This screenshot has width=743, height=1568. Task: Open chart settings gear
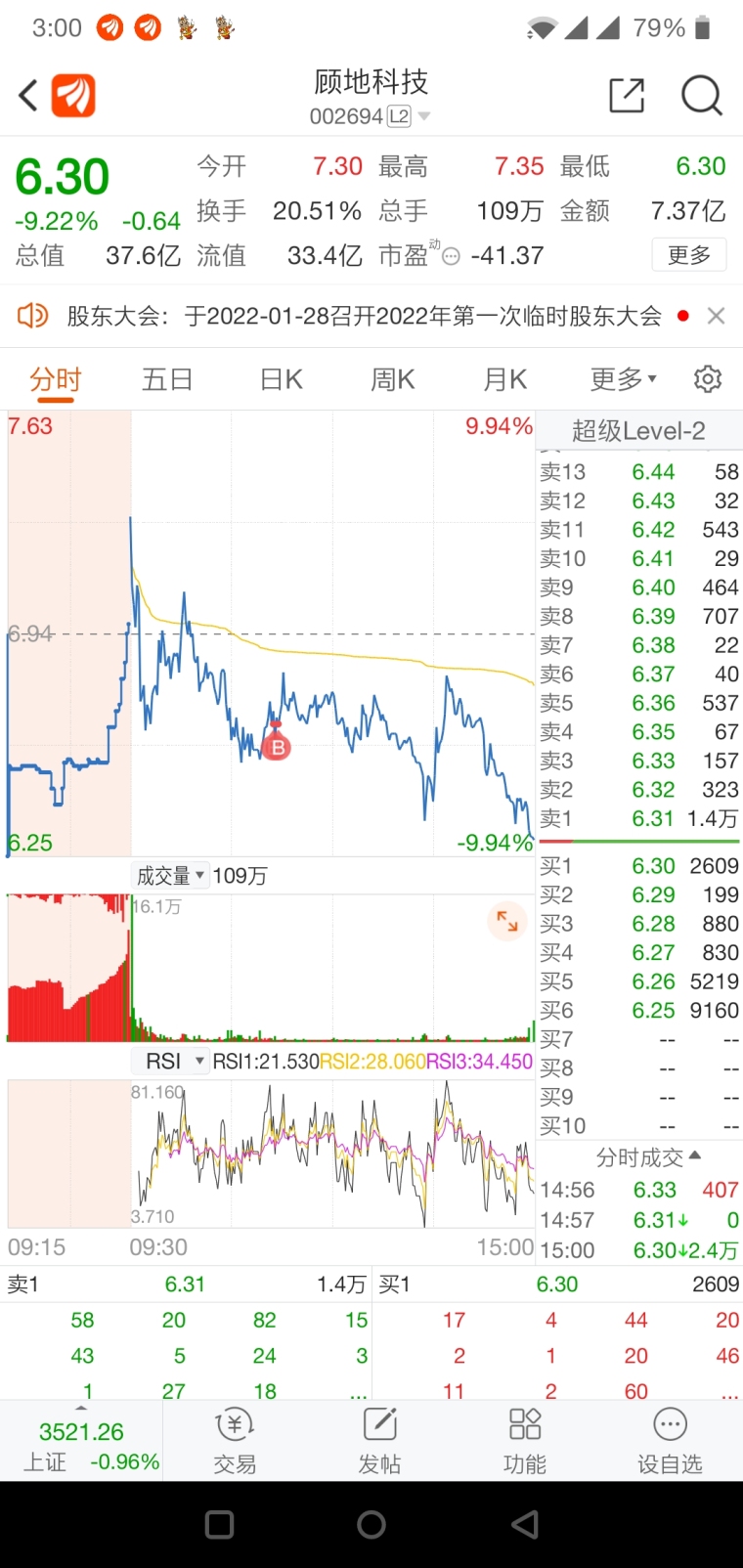708,379
